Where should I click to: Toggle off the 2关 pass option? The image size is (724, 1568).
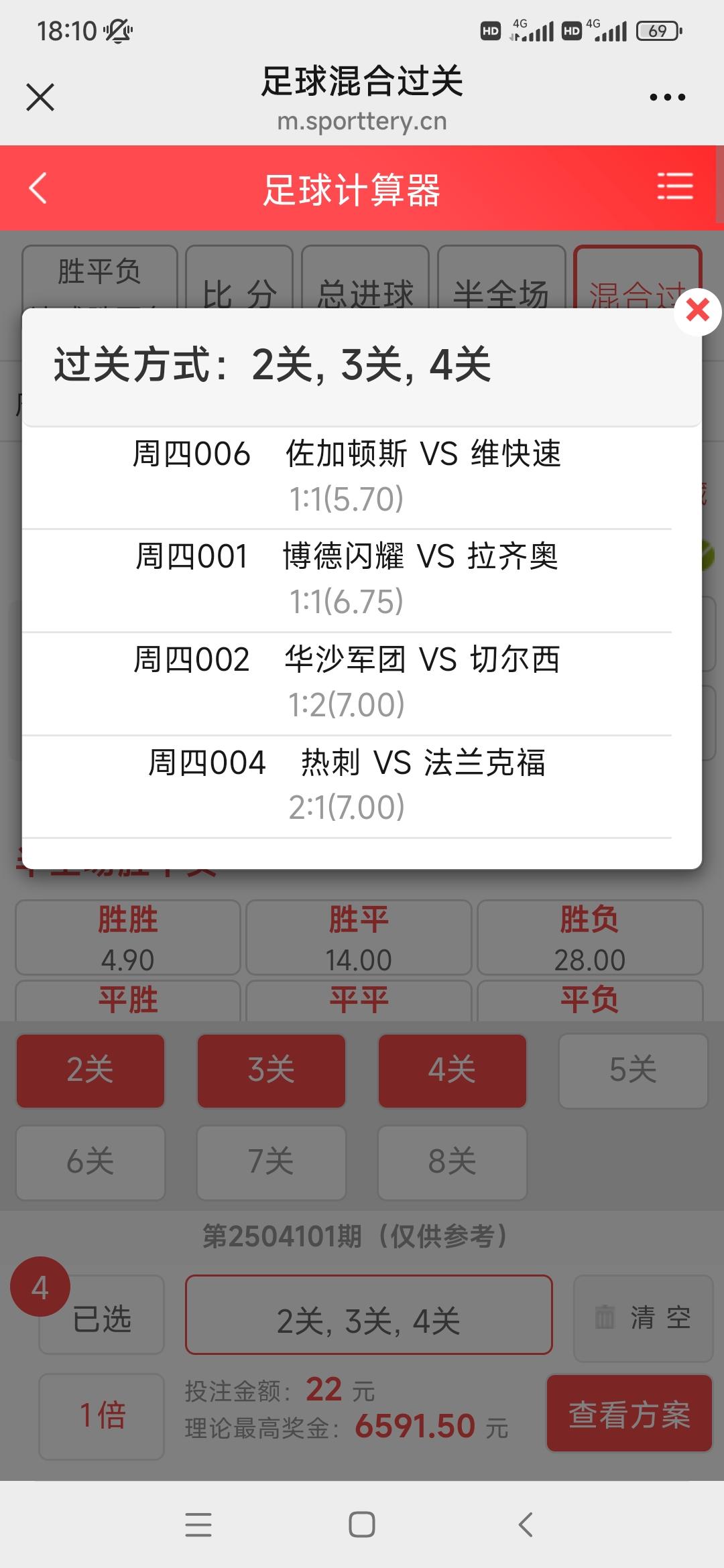tap(90, 1071)
